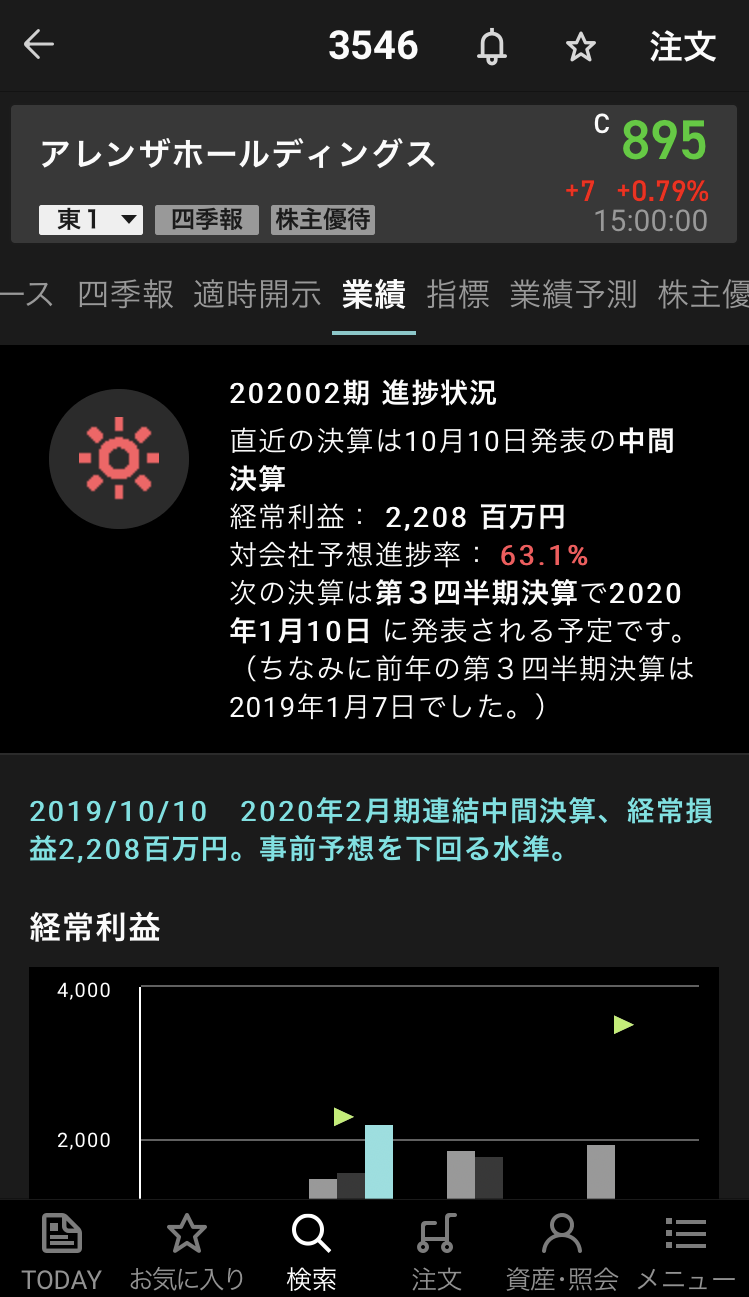The height and width of the screenshot is (1297, 749).
Task: Open the メニュー tab
Action: pyautogui.click(x=686, y=1250)
